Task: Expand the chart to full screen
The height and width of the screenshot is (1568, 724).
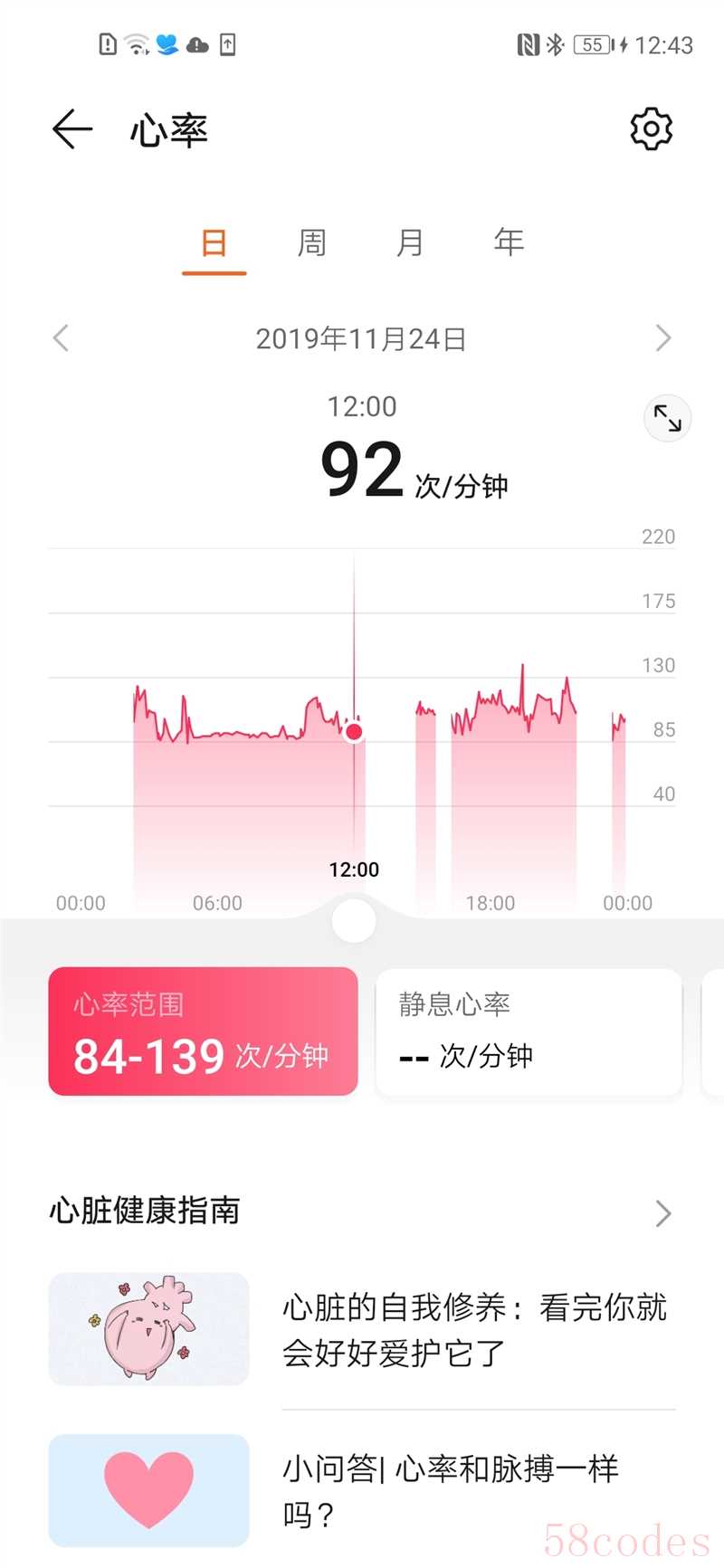Action: click(667, 418)
